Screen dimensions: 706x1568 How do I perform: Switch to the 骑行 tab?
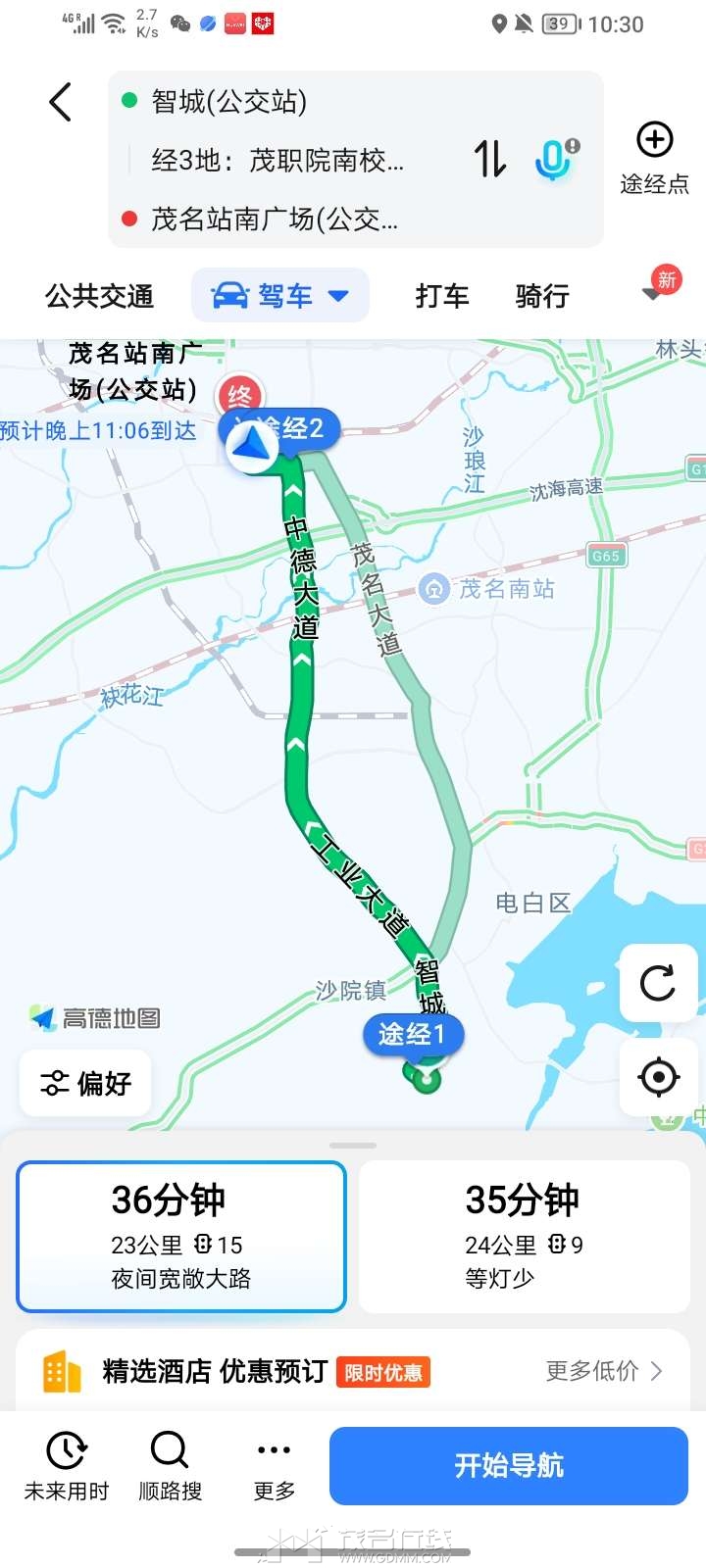click(542, 296)
